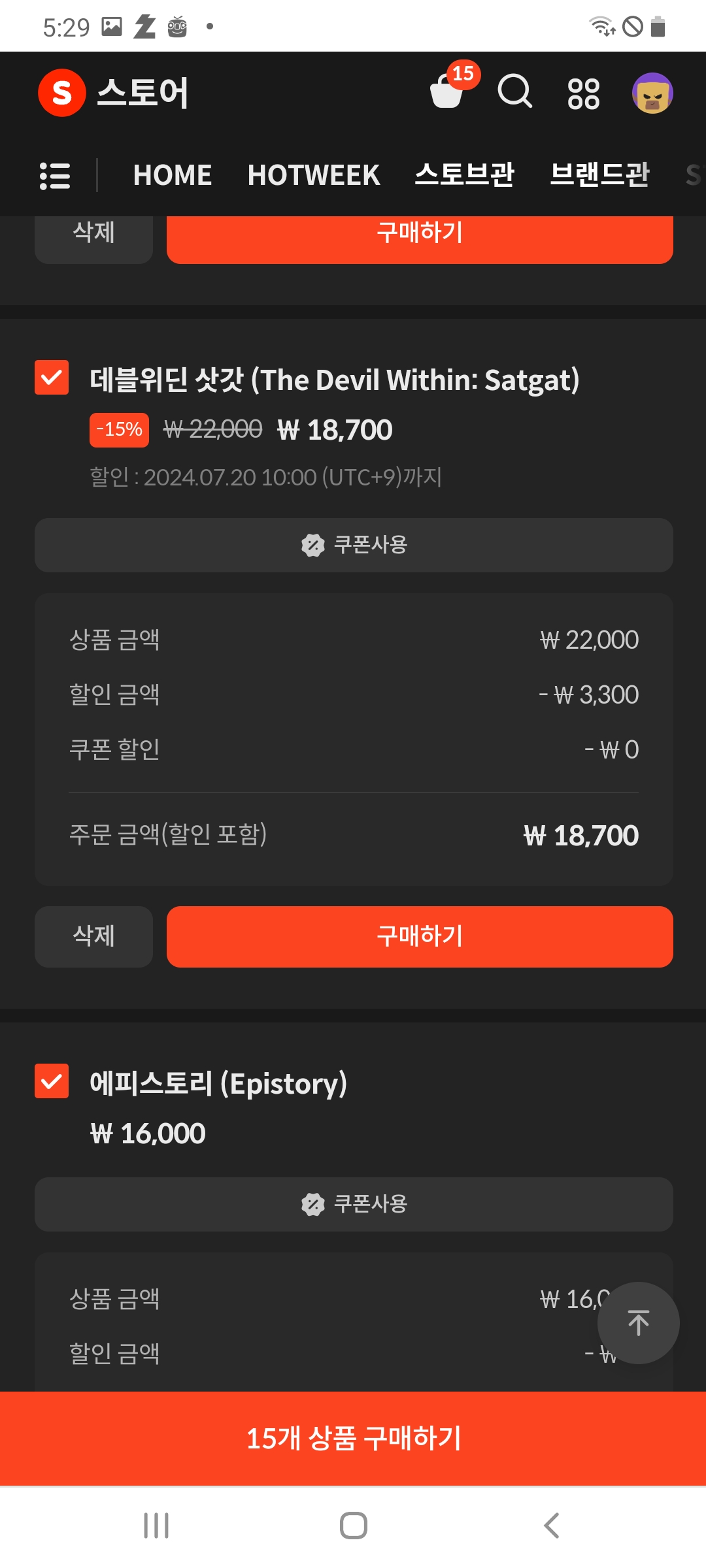Image resolution: width=706 pixels, height=1568 pixels.
Task: Select the 스토브관 tab
Action: click(465, 174)
